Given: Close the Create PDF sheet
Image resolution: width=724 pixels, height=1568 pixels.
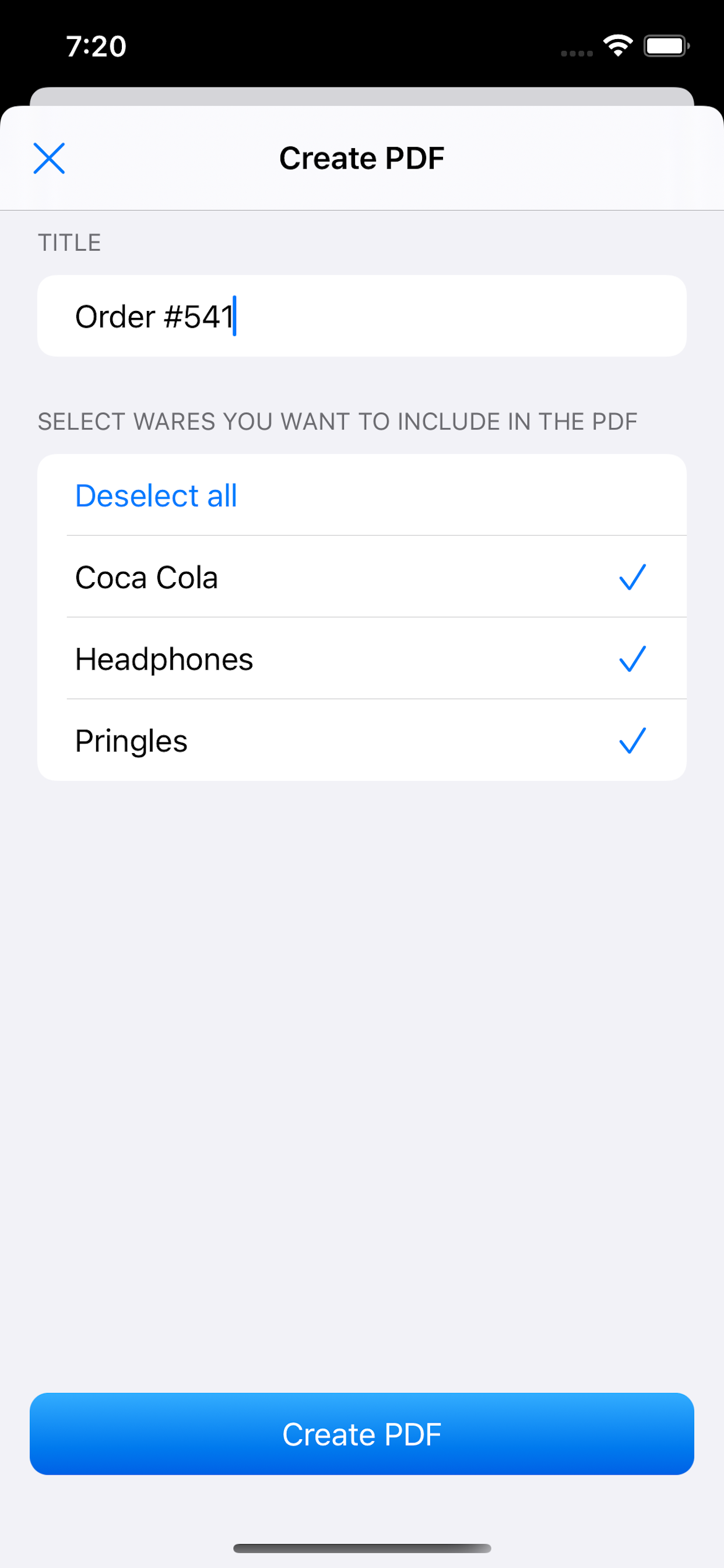Looking at the screenshot, I should [48, 158].
